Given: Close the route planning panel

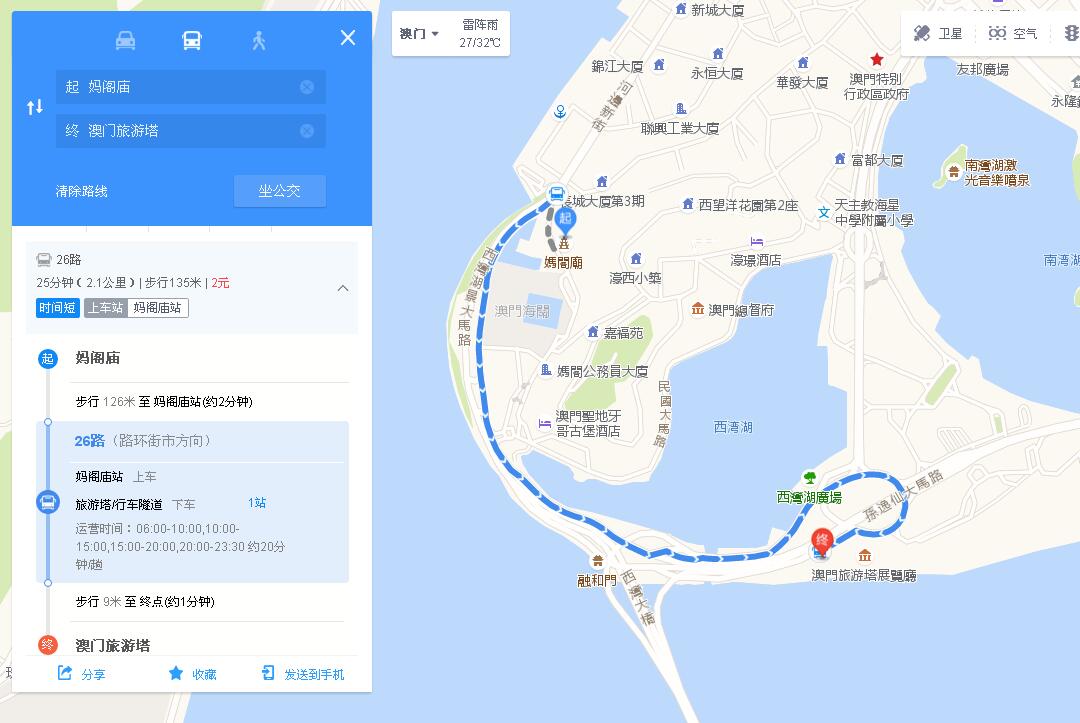Looking at the screenshot, I should point(348,37).
